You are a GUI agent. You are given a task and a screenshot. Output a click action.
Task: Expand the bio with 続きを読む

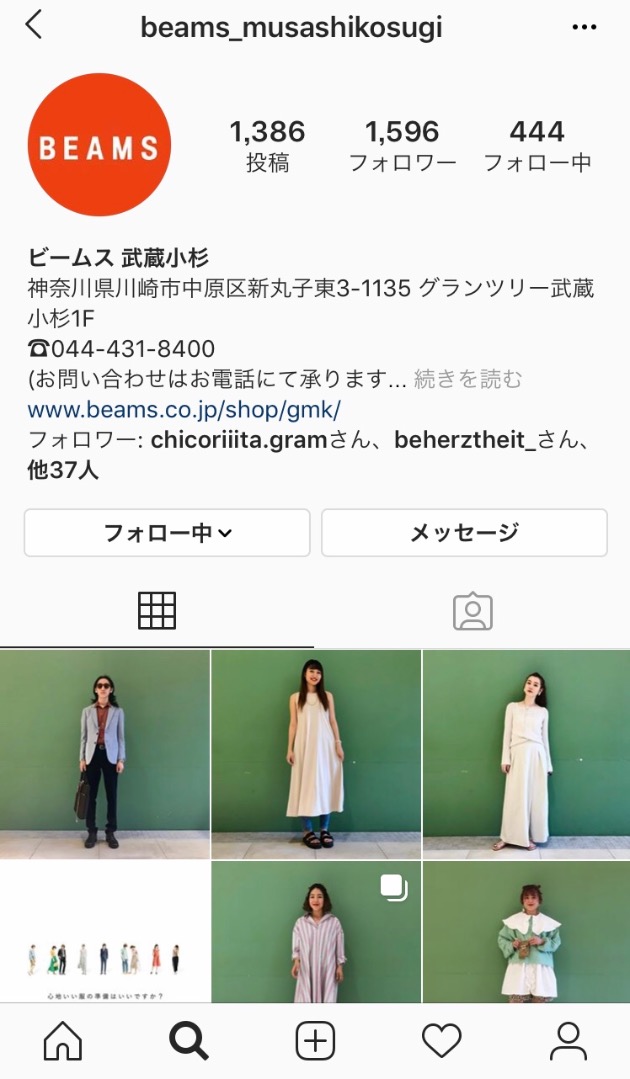(x=468, y=379)
